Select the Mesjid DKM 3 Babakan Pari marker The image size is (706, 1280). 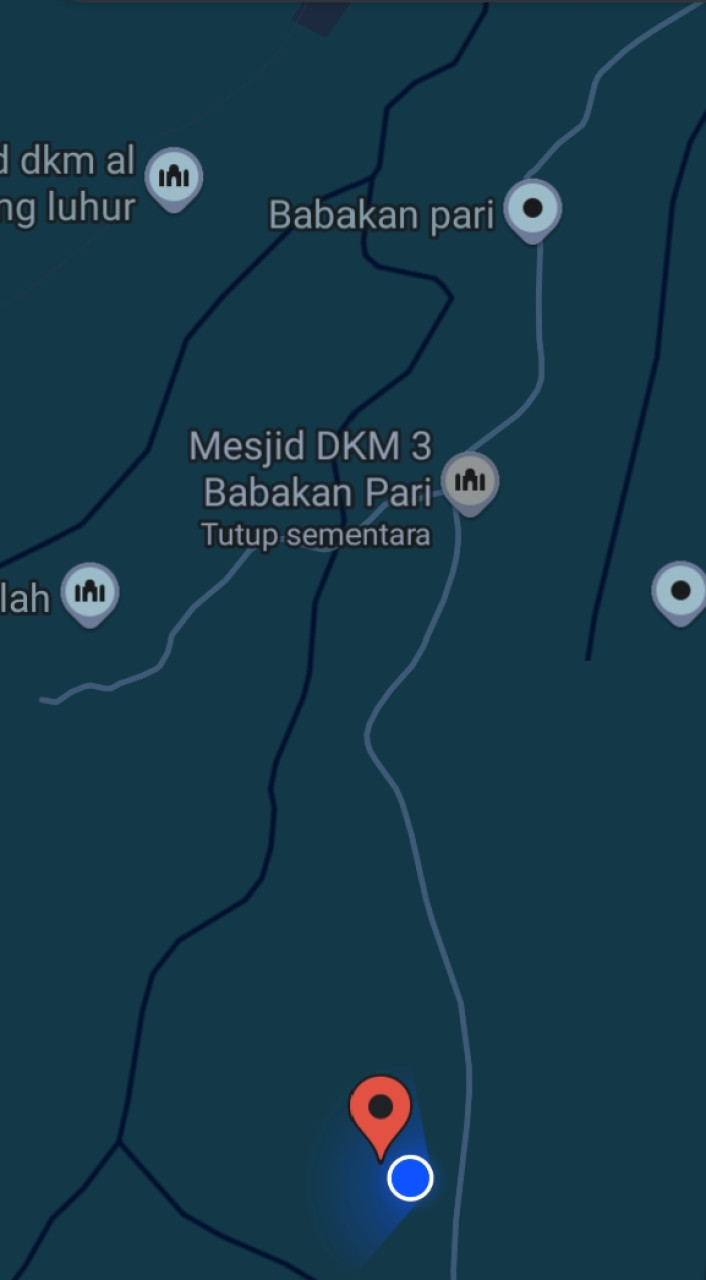tap(469, 482)
